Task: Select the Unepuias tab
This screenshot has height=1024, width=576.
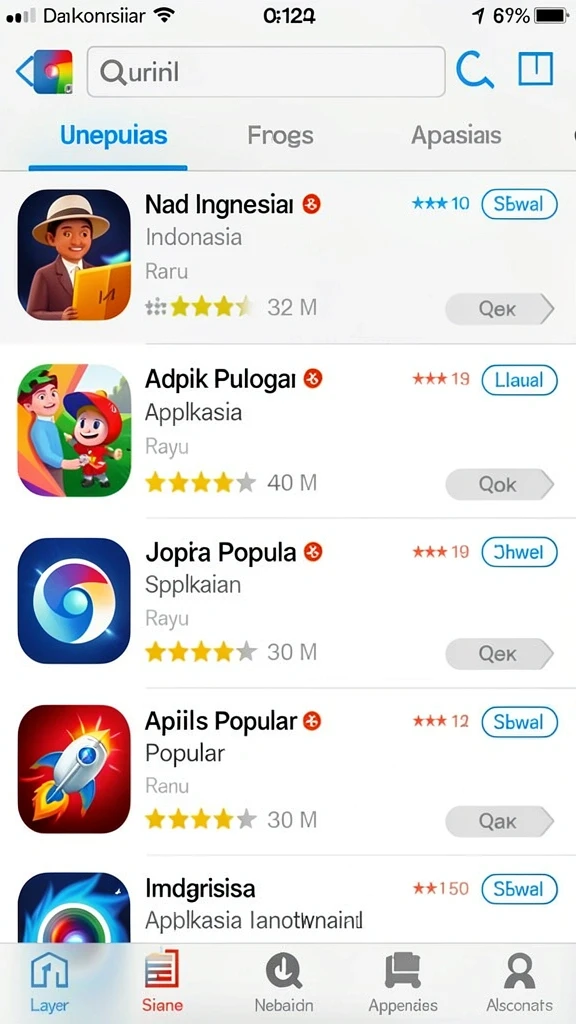Action: (x=114, y=136)
